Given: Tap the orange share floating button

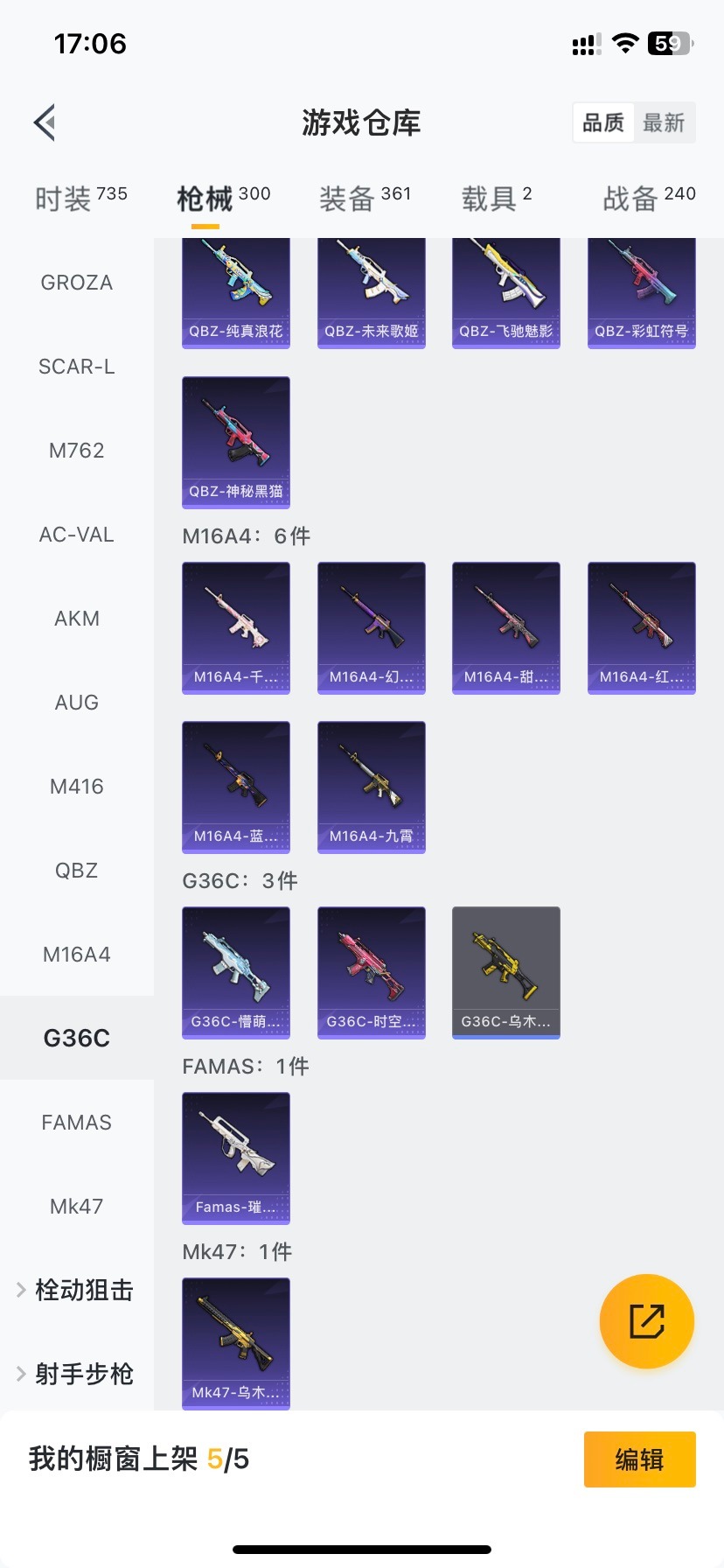Looking at the screenshot, I should point(647,1320).
